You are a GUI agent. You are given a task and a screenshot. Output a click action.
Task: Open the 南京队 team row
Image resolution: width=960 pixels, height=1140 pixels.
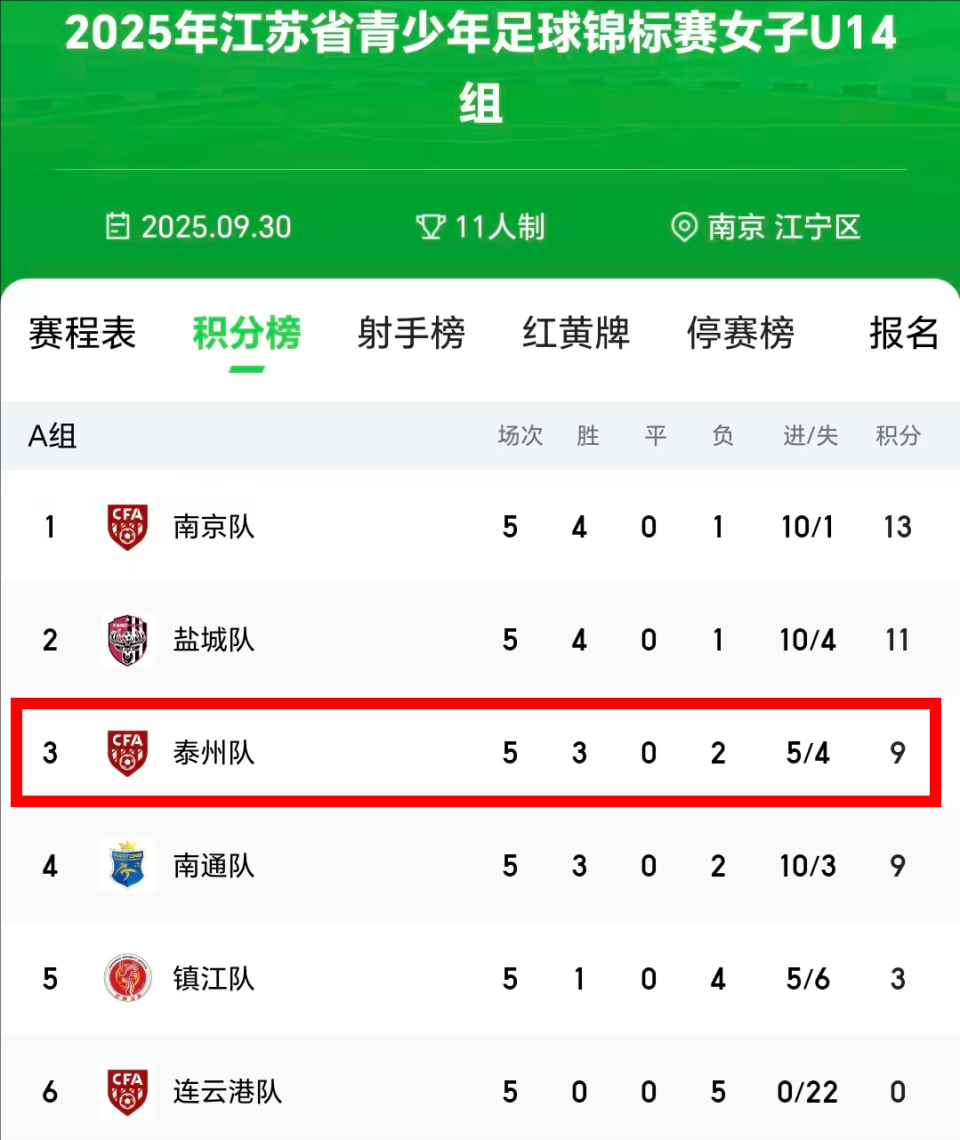tap(214, 526)
